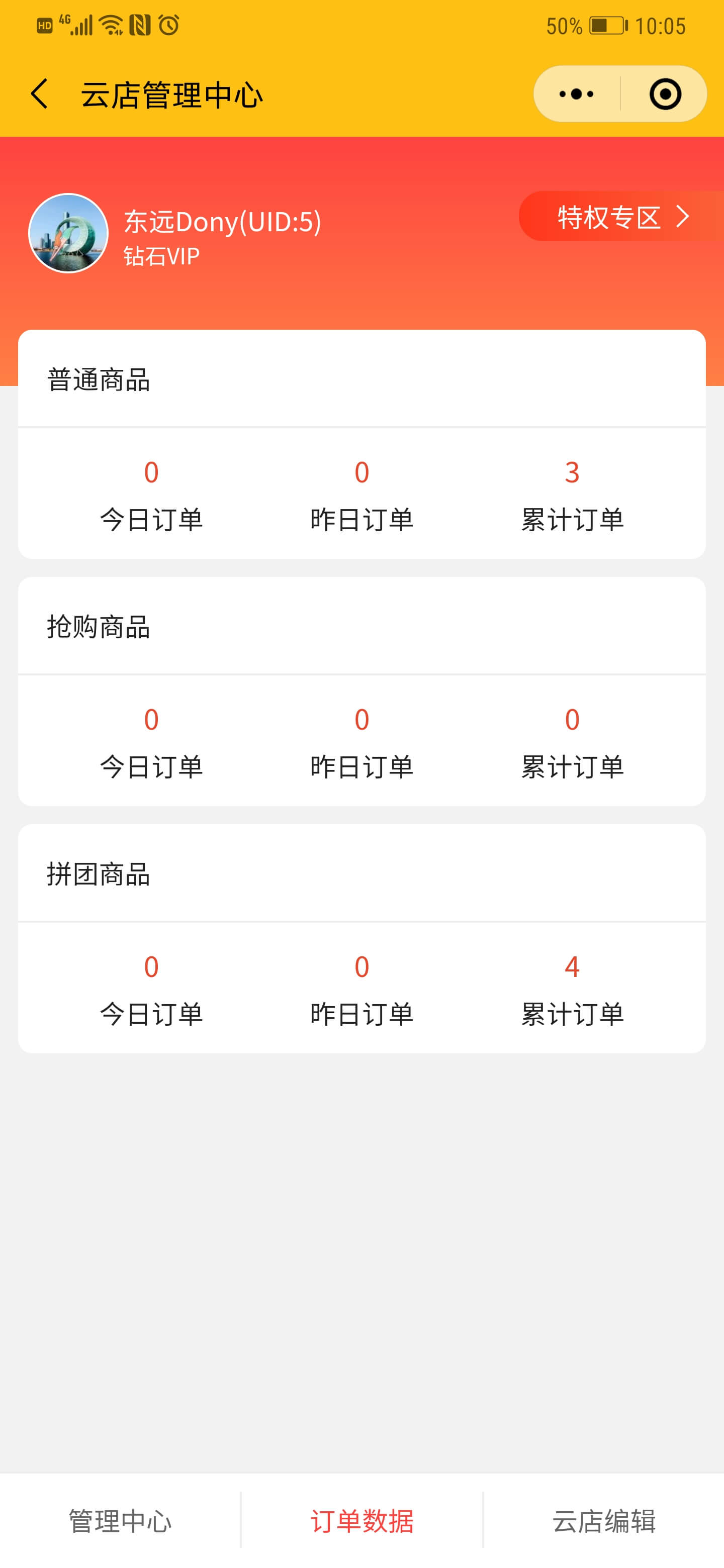Tap the 东远Dony profile avatar
The width and height of the screenshot is (724, 1568).
68,233
